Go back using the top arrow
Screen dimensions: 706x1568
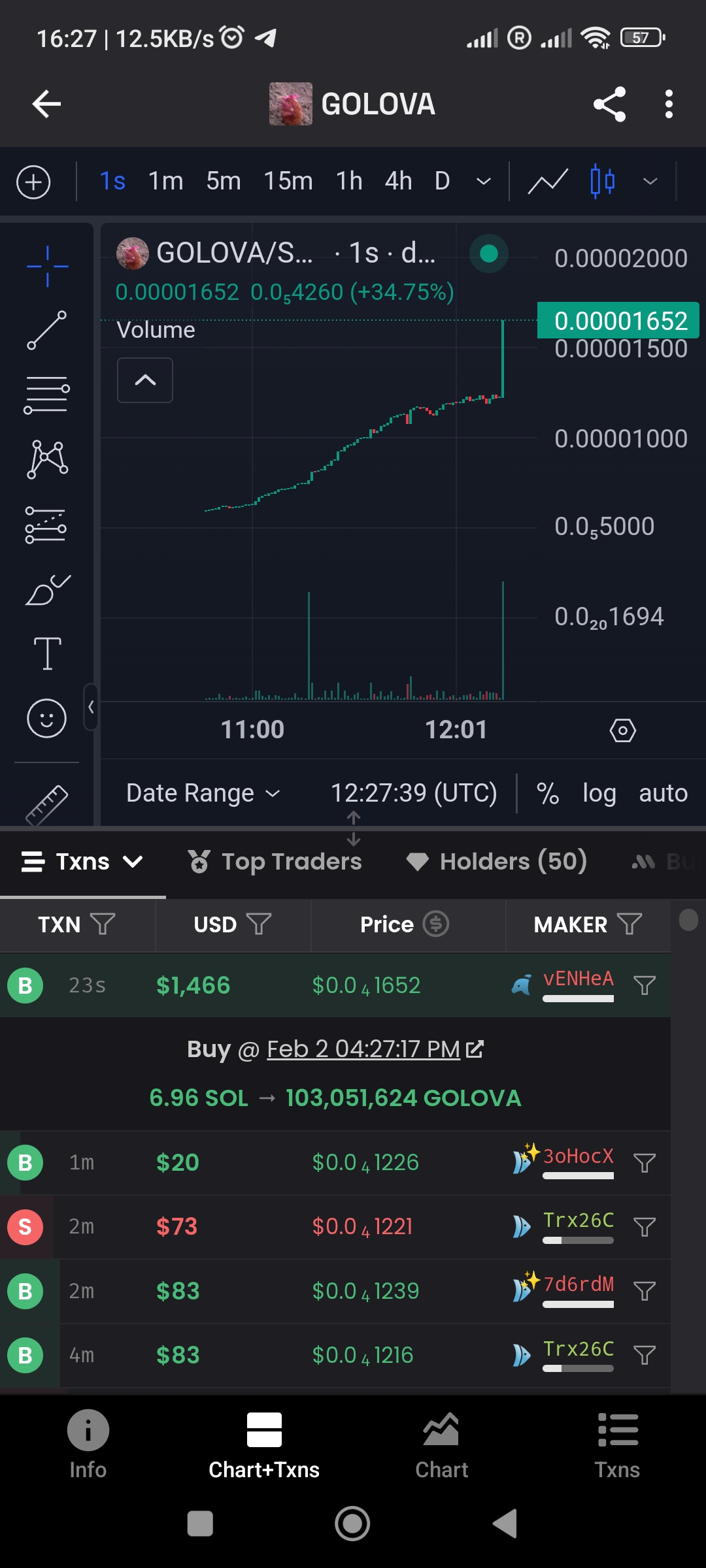(x=46, y=104)
